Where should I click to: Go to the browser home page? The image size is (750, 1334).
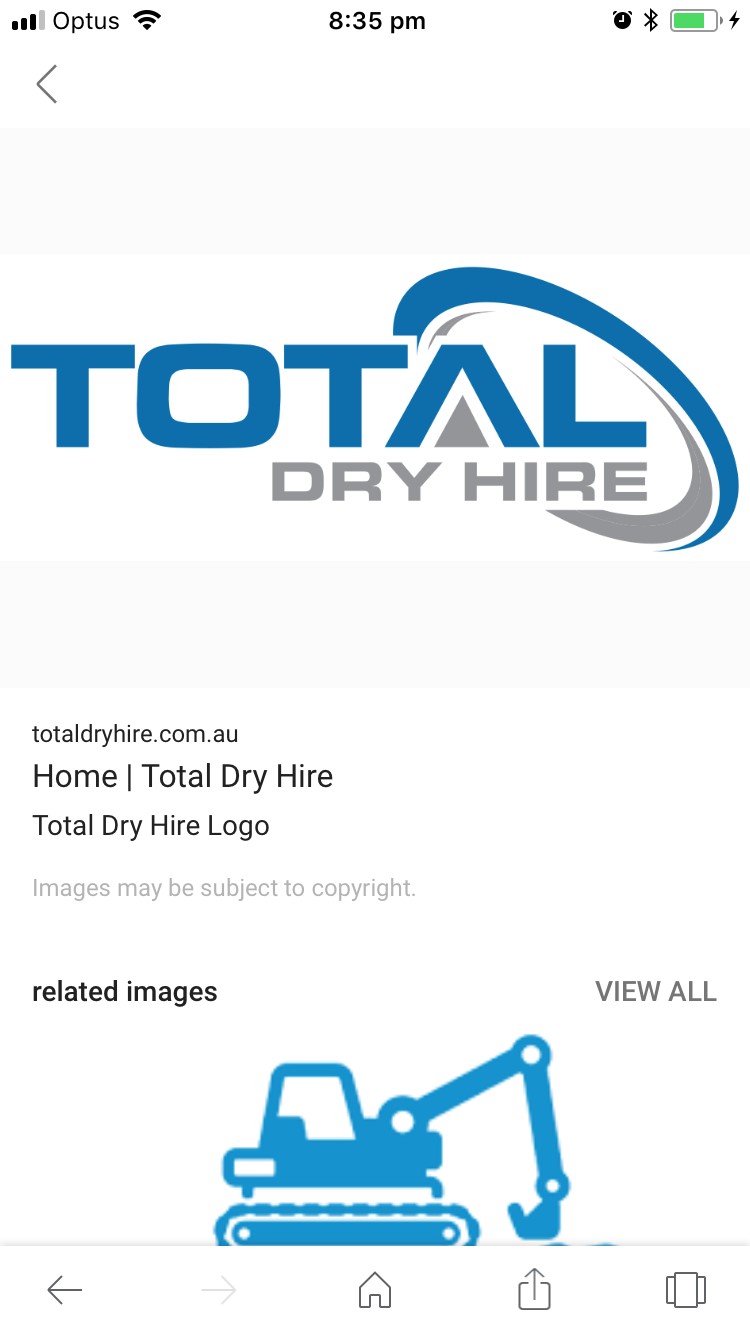tap(374, 1290)
